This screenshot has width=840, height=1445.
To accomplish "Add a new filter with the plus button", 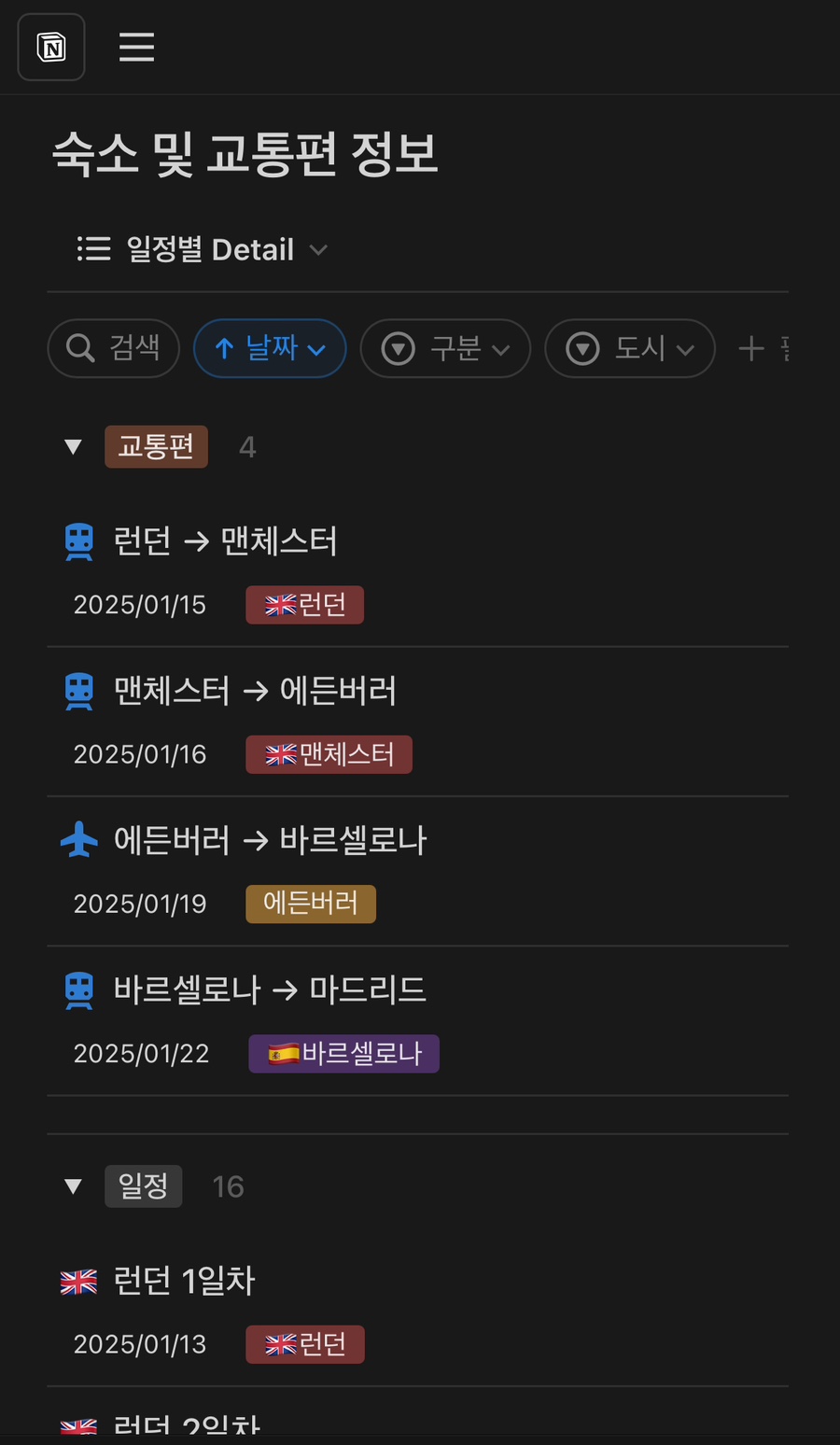I will 752,348.
